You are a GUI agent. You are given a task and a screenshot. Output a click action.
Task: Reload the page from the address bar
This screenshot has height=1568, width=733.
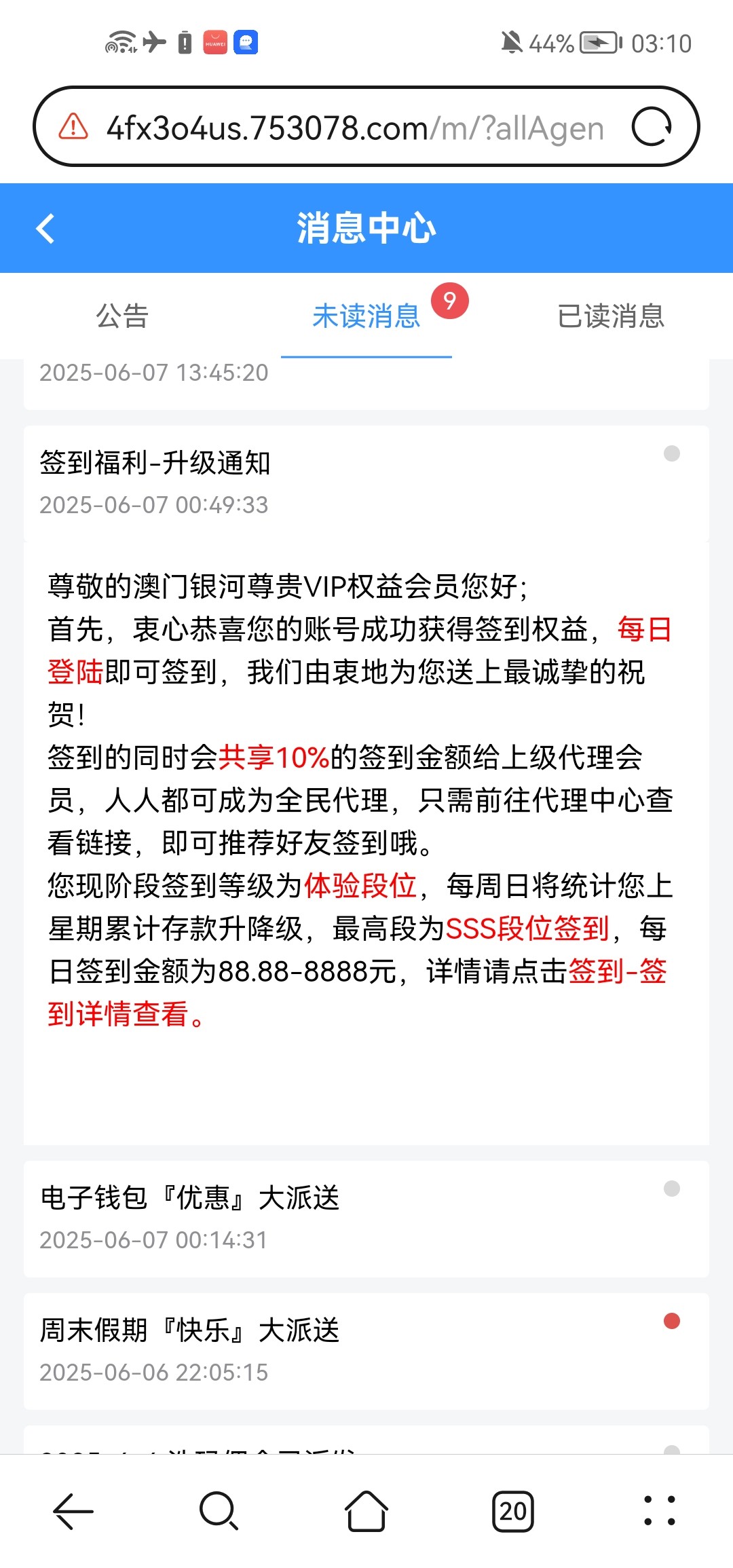pos(652,127)
